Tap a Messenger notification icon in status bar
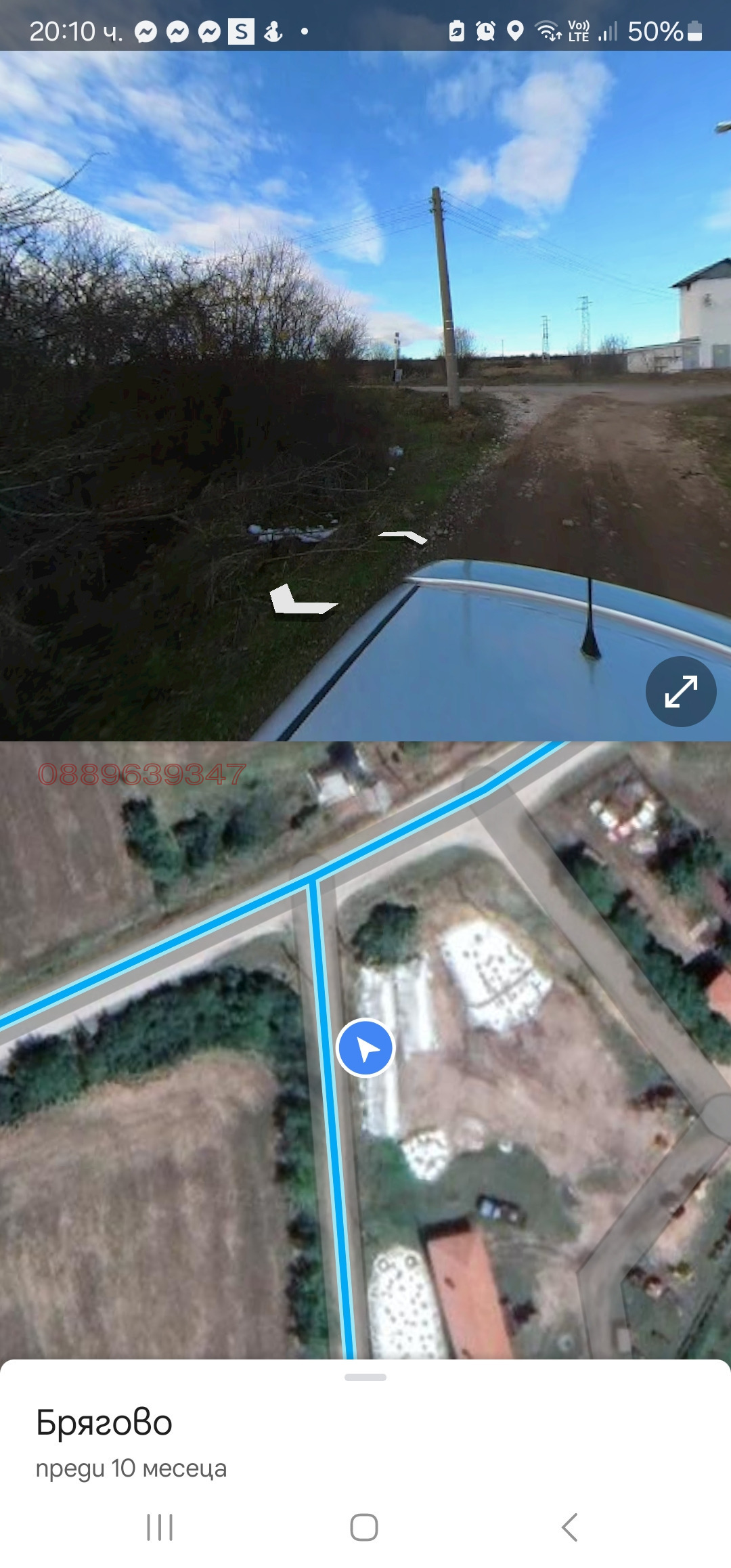The width and height of the screenshot is (731, 1568). click(148, 30)
